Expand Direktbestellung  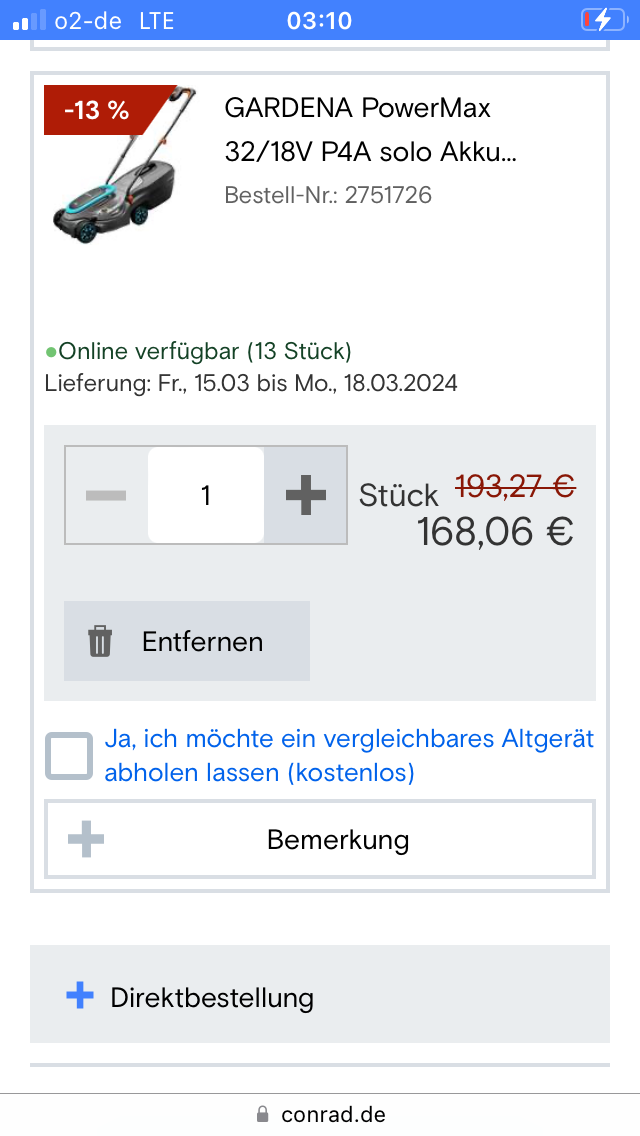point(320,997)
